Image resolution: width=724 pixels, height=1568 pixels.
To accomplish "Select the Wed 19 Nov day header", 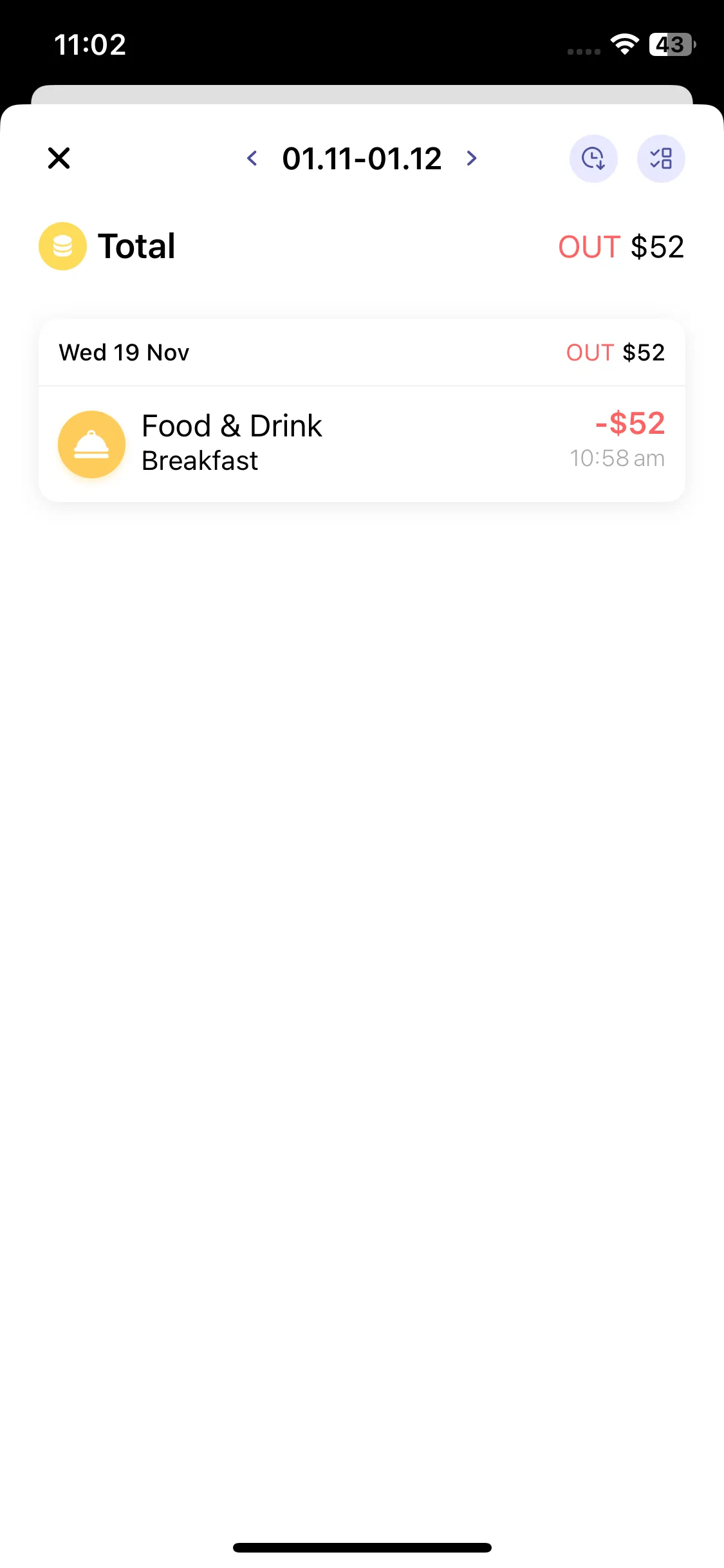I will [124, 352].
